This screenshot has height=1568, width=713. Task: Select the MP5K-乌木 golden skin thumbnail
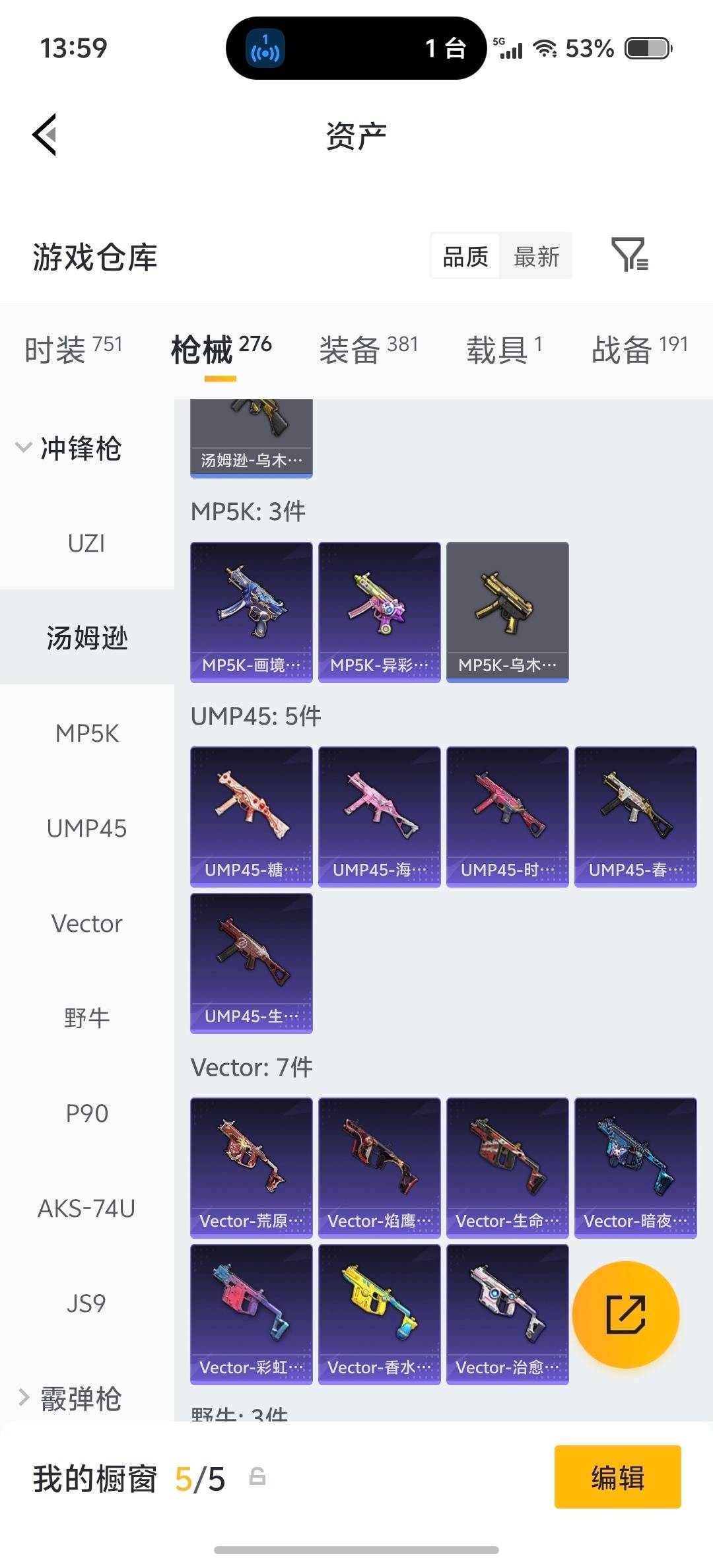pyautogui.click(x=507, y=611)
